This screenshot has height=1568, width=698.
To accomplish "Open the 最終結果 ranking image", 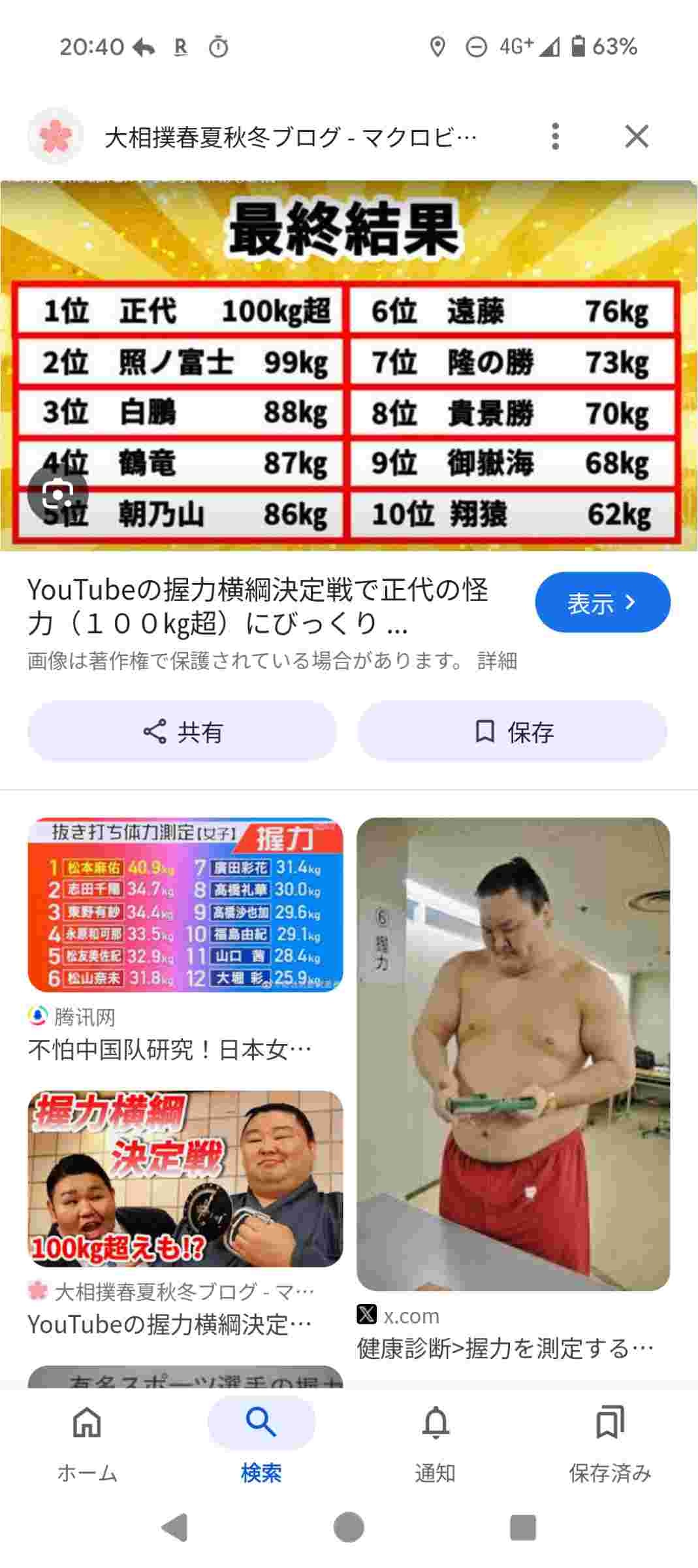I will (x=349, y=366).
